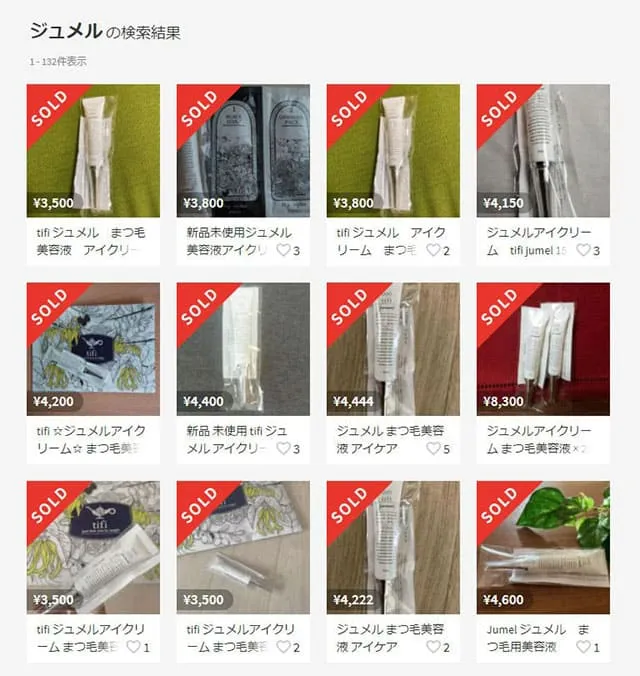Screen dimensions: 640x676
Task: View the ¥8,300 ジュメルアイクリーム item
Action: 543,348
